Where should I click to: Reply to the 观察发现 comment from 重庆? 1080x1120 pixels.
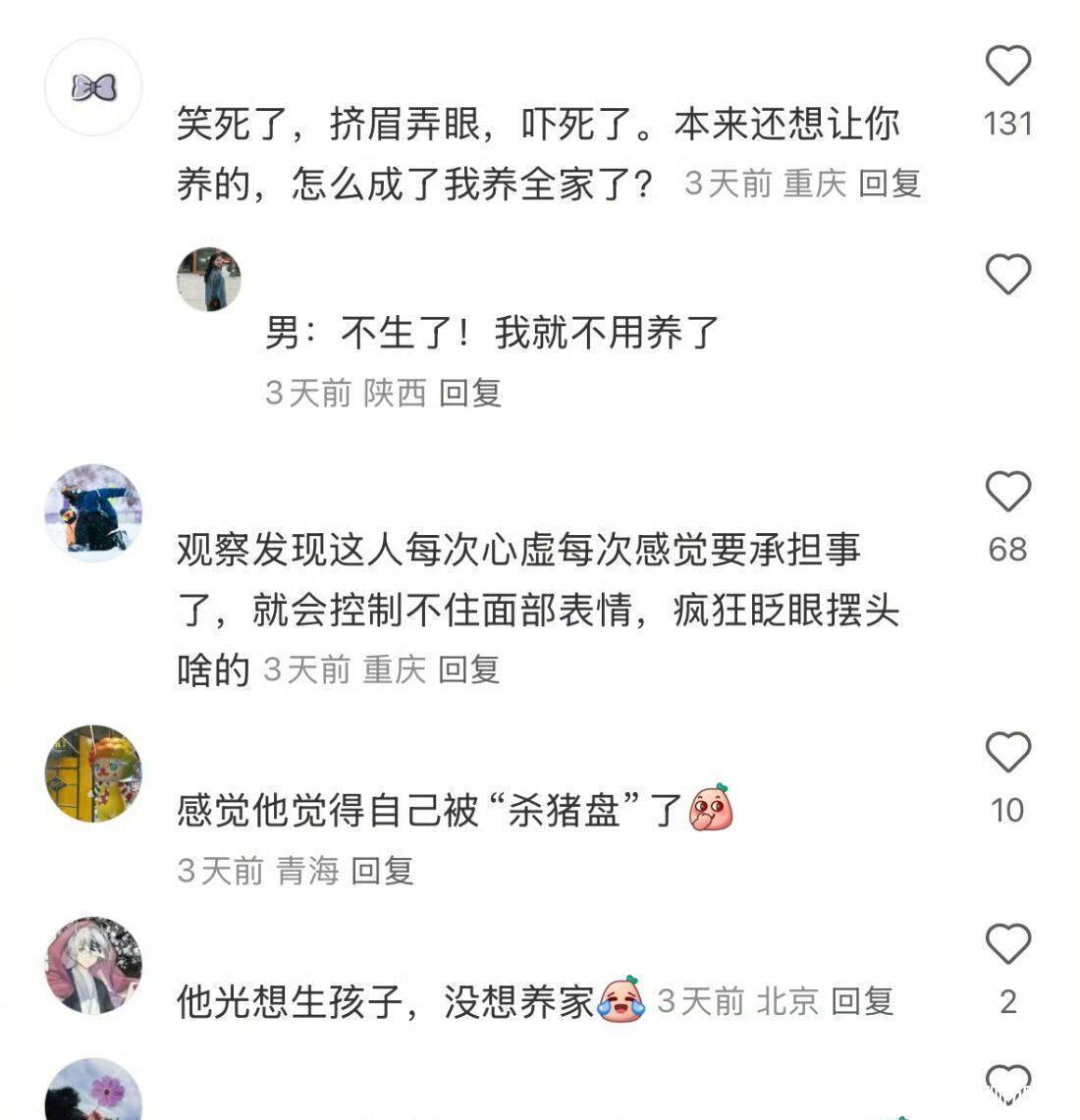coord(469,669)
